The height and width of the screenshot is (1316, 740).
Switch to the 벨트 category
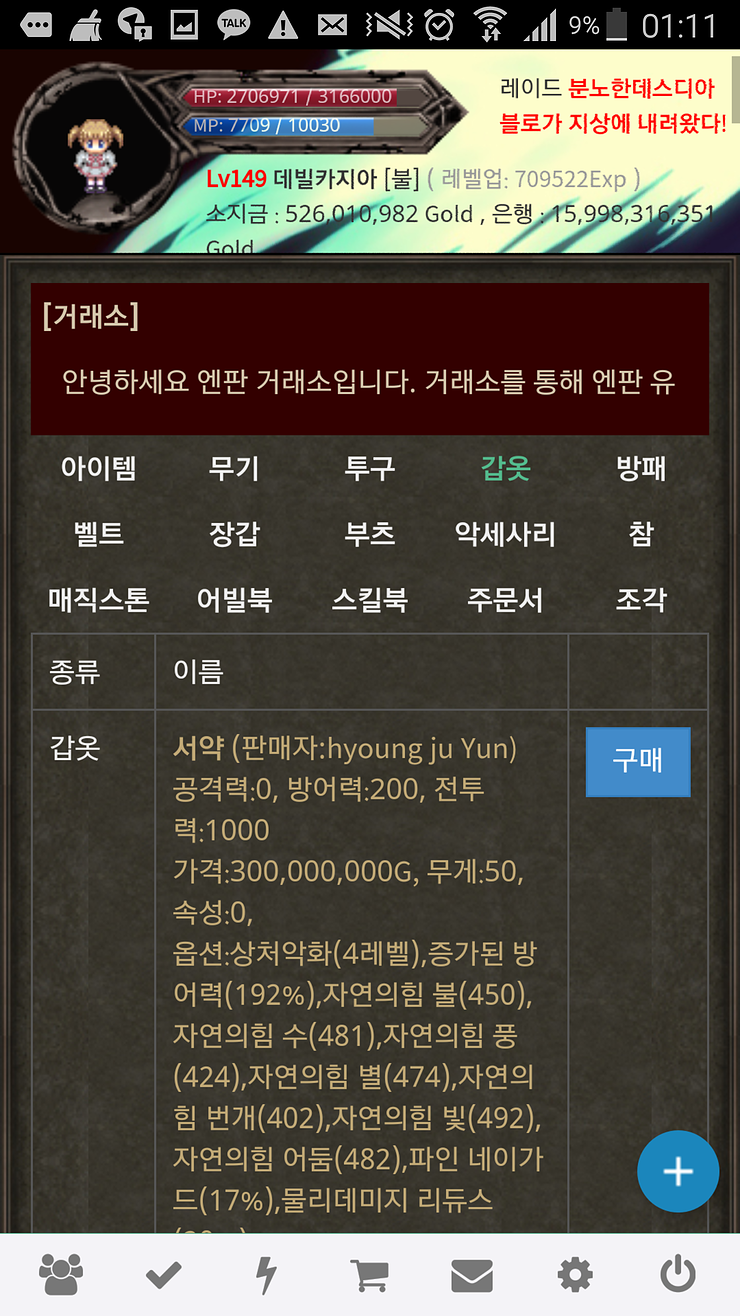pos(98,533)
